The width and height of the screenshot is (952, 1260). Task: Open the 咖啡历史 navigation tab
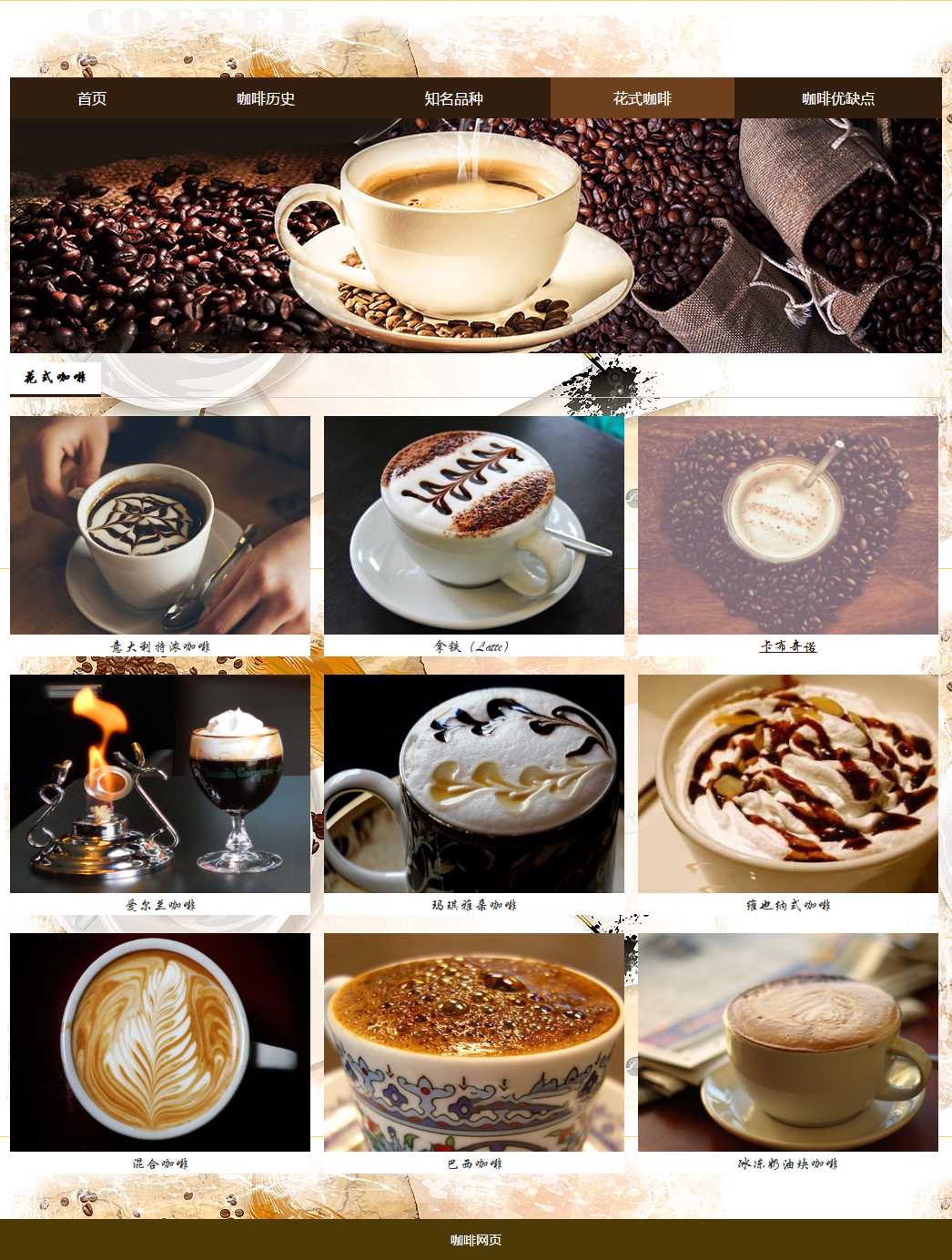(266, 98)
